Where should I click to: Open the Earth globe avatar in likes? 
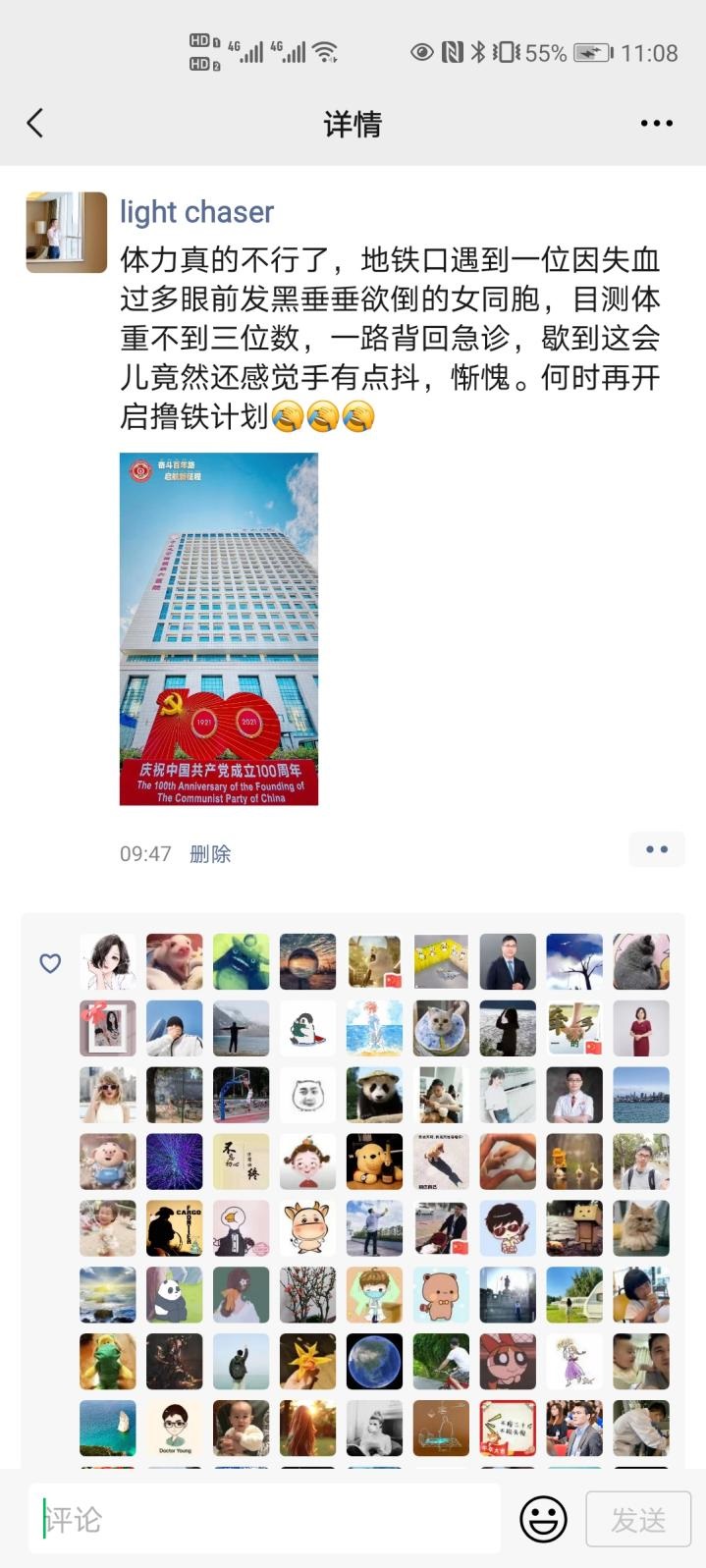click(x=374, y=1361)
